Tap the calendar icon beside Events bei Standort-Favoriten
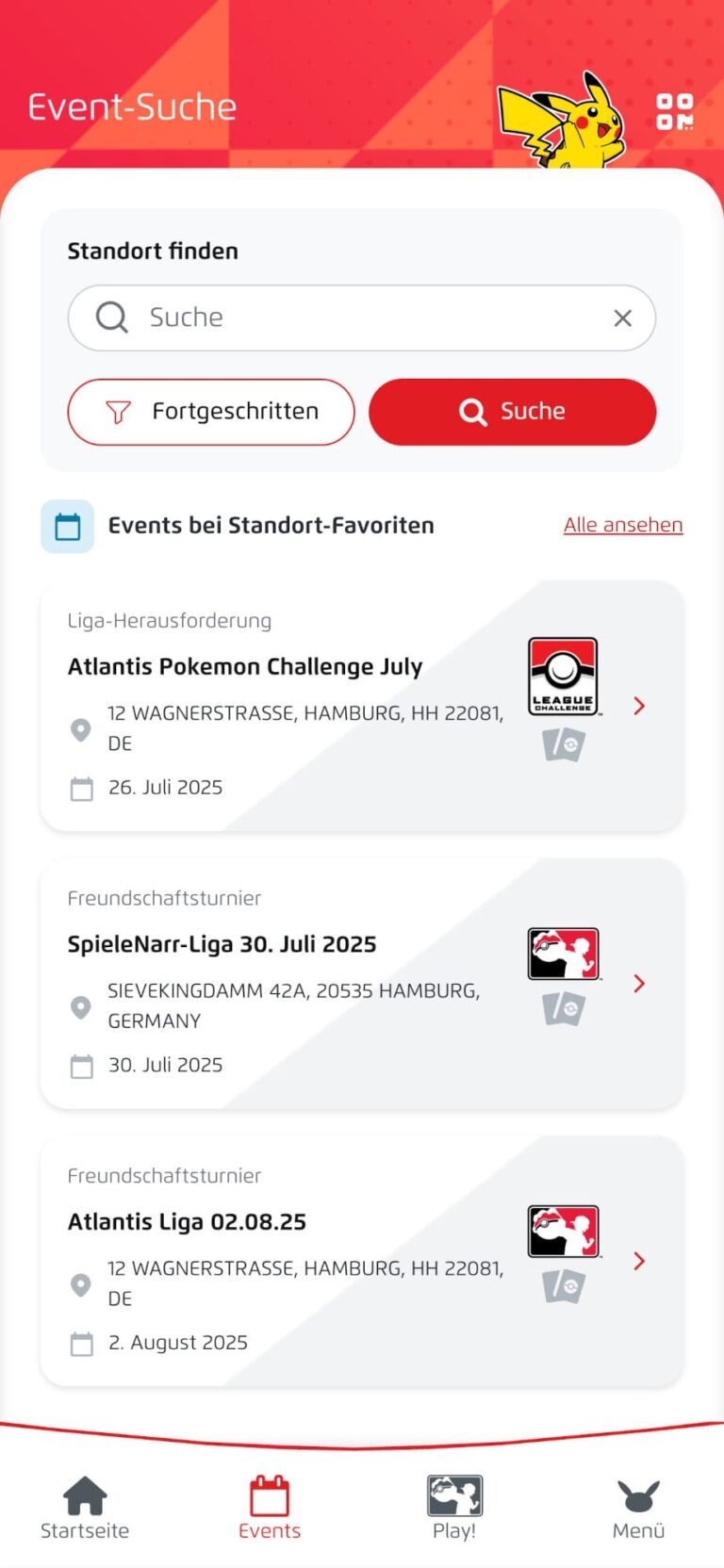The height and width of the screenshot is (1568, 724). coord(66,525)
